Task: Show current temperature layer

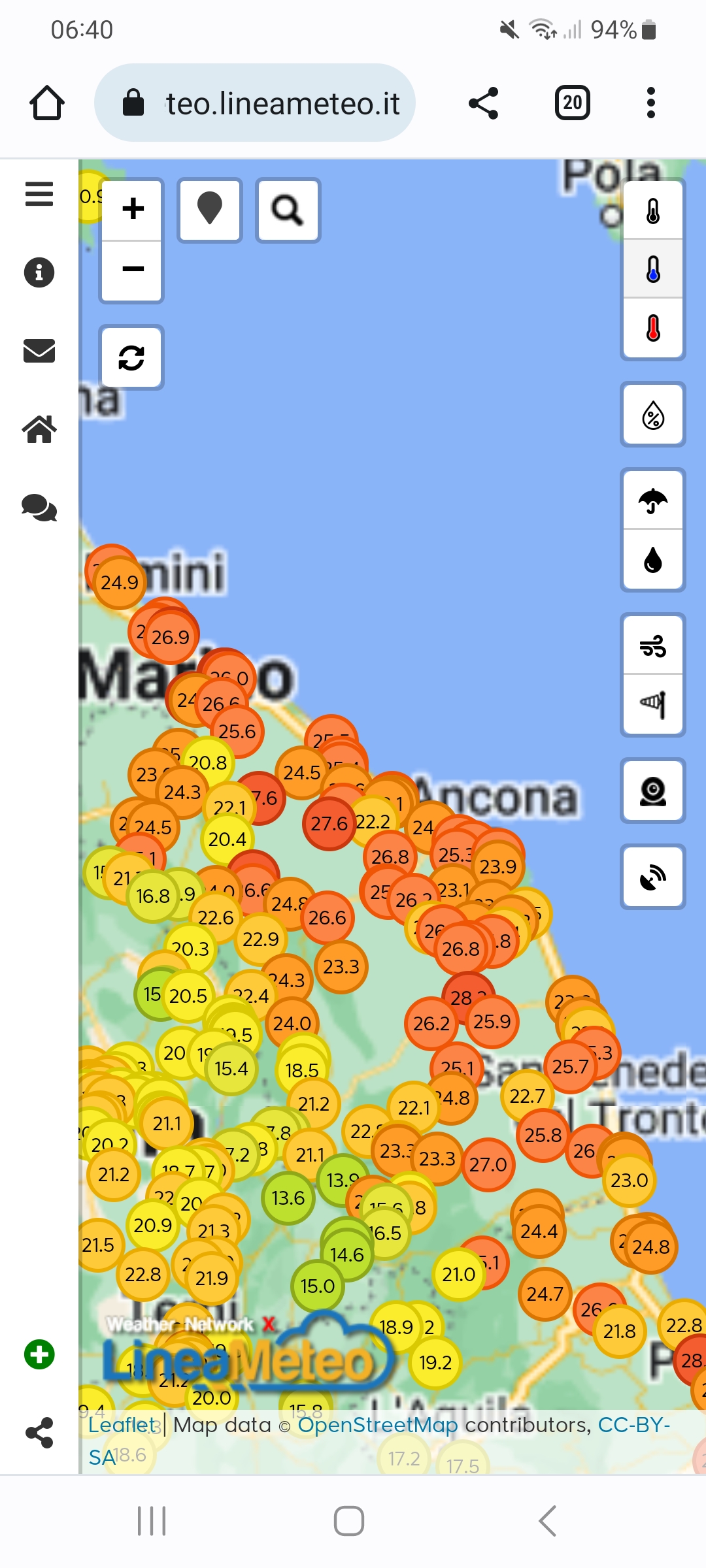Action: pyautogui.click(x=653, y=211)
